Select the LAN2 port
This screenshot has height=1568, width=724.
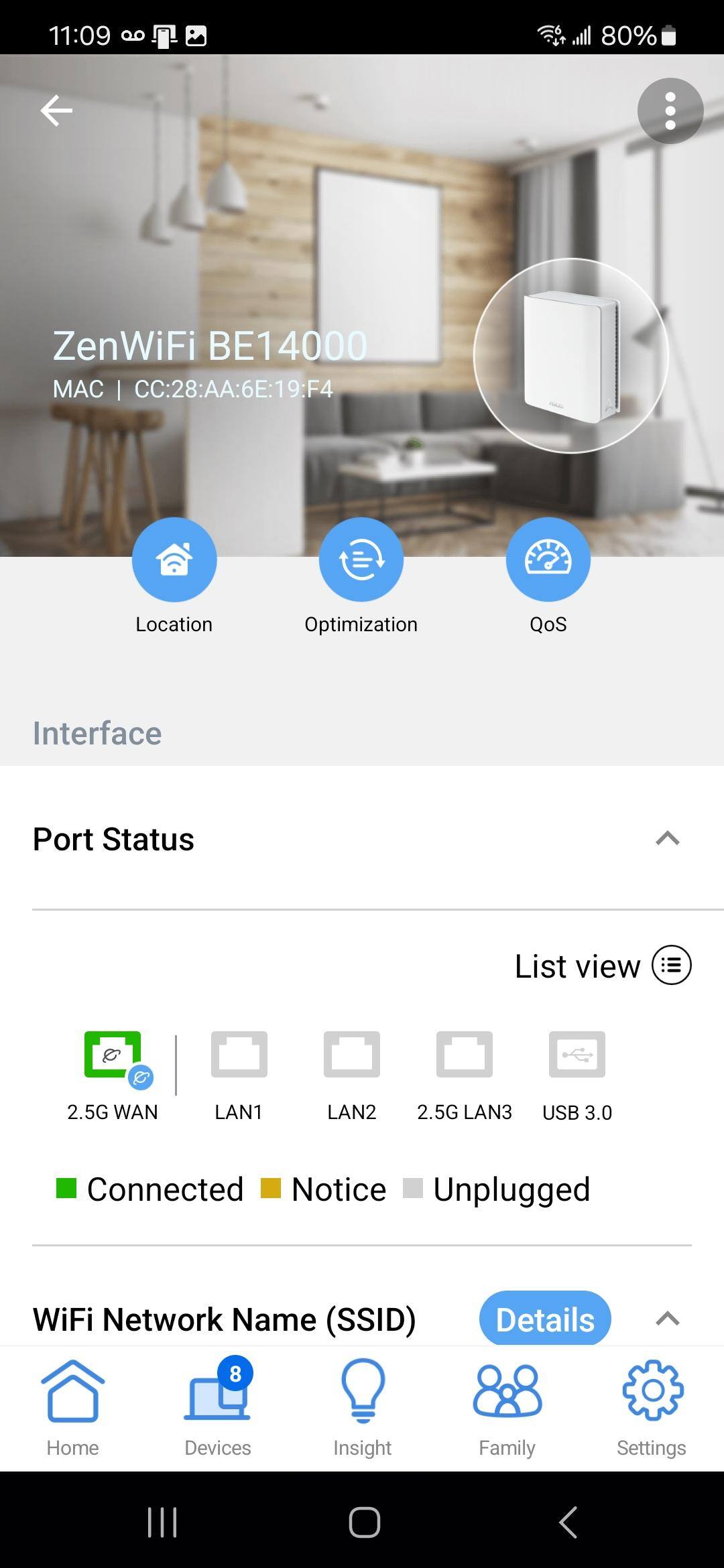[351, 1055]
